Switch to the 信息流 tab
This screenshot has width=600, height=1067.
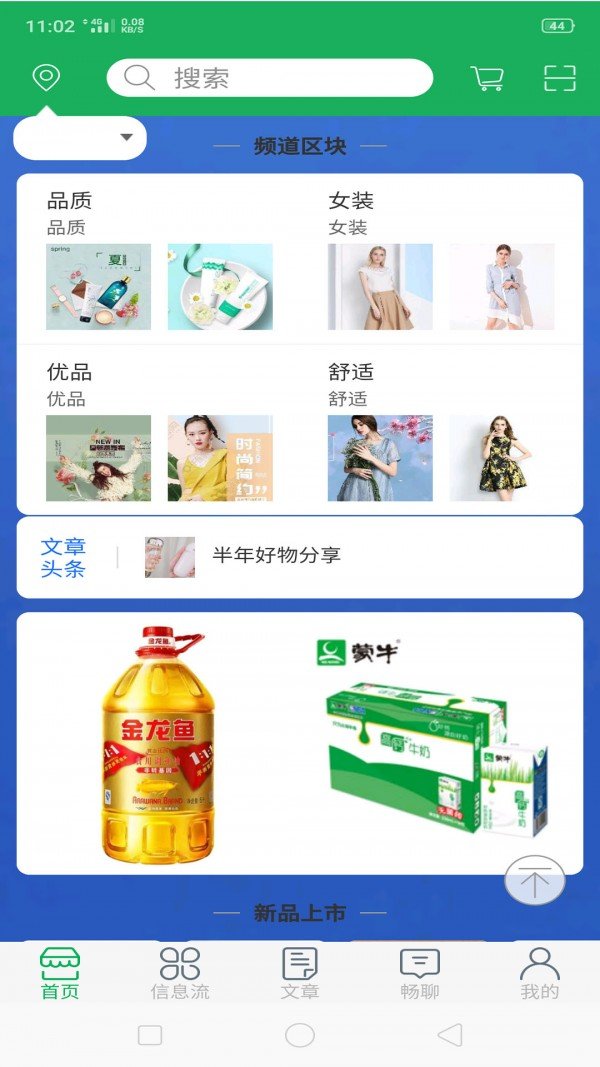[x=180, y=974]
